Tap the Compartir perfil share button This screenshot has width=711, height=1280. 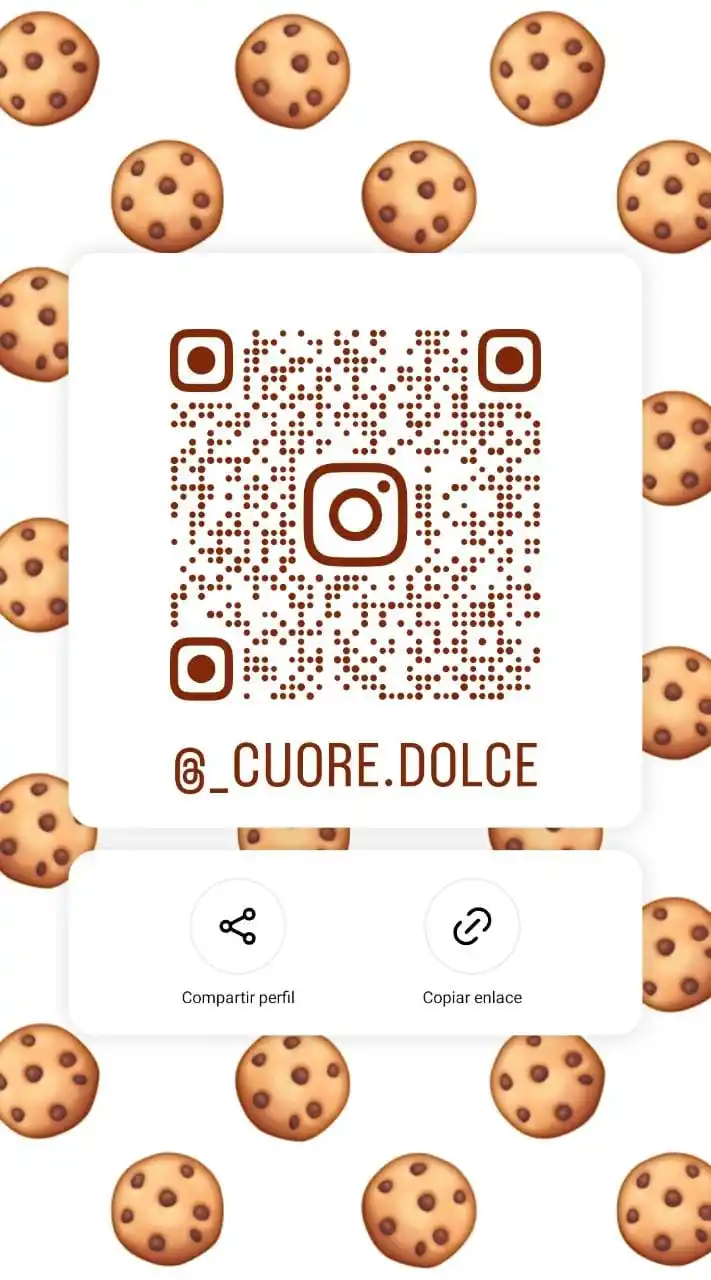238,927
